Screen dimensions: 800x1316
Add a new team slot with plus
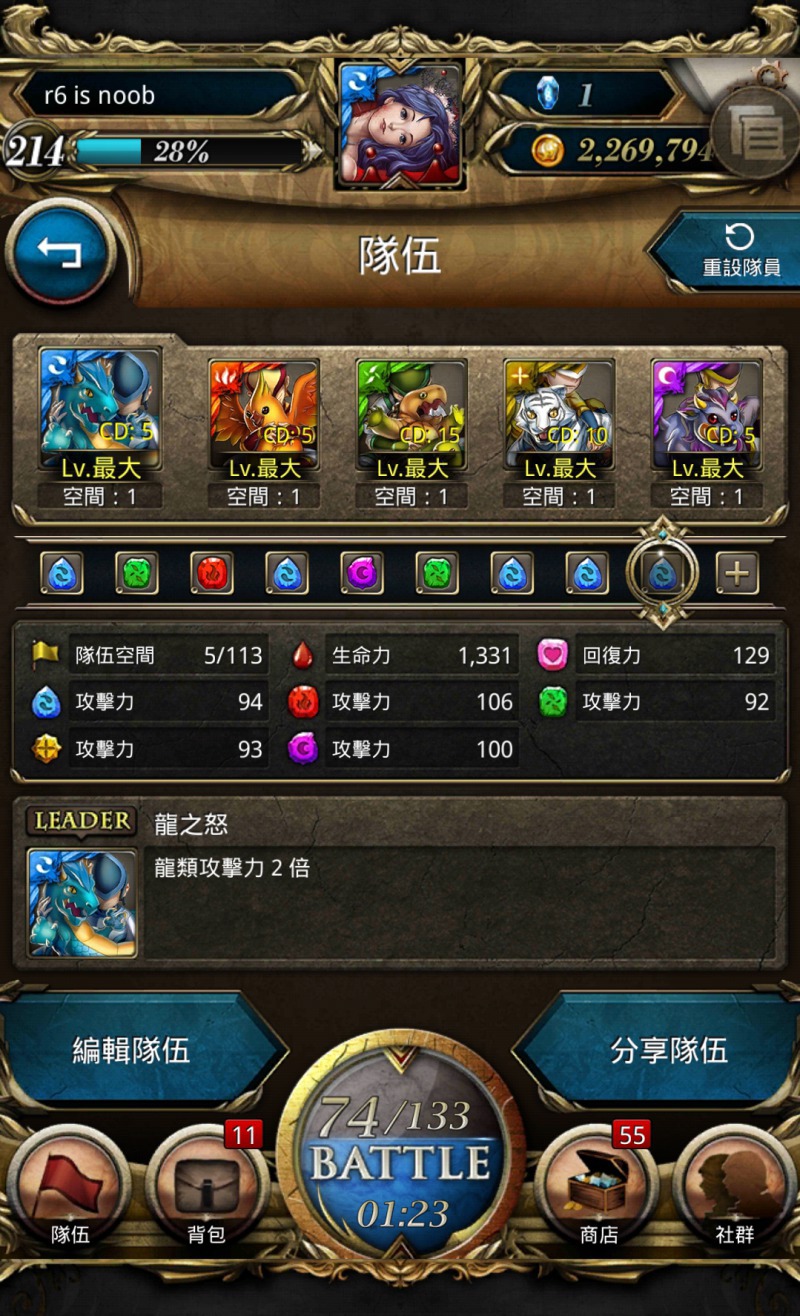(737, 573)
